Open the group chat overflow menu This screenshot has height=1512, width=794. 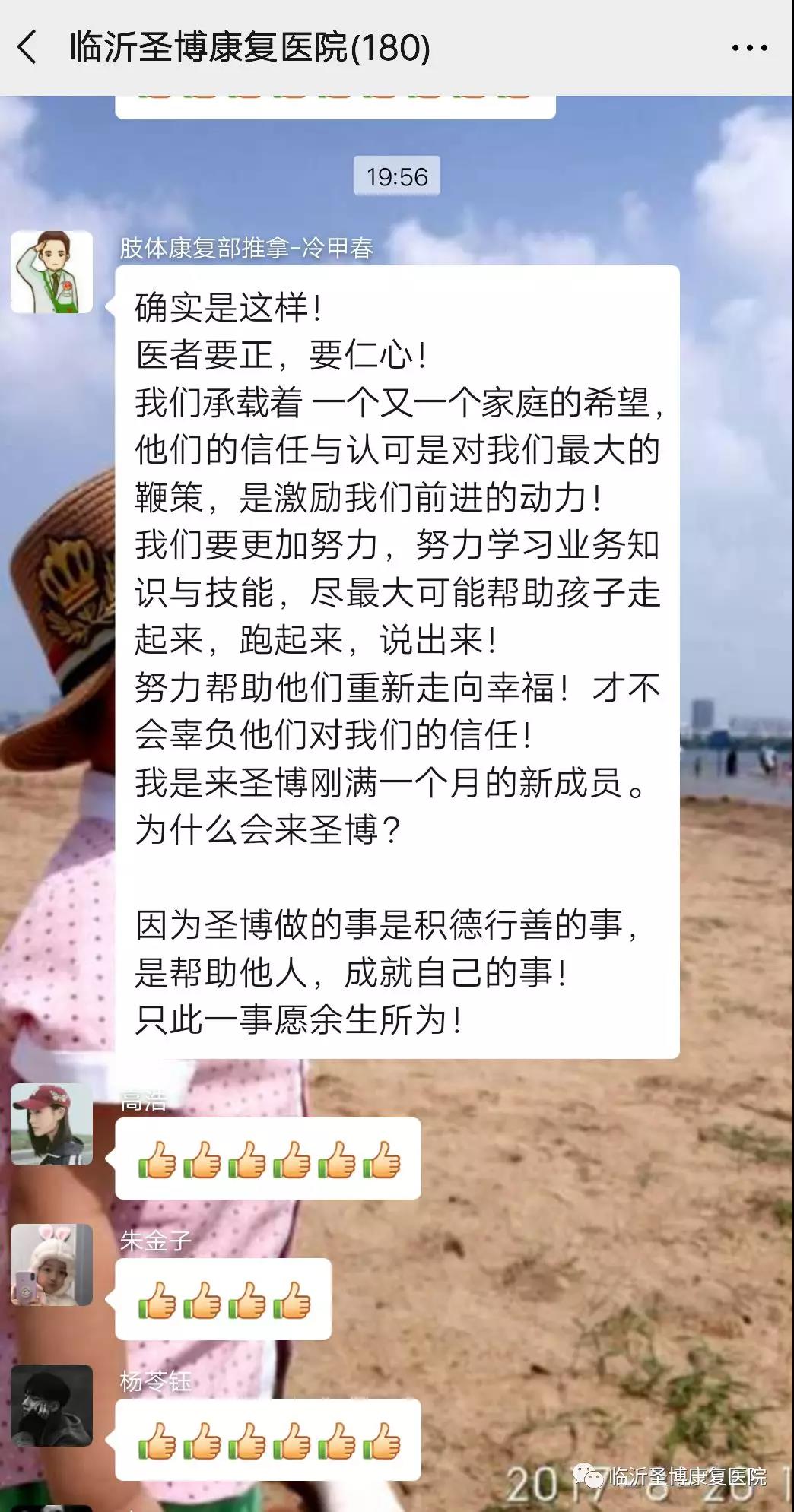[x=749, y=48]
